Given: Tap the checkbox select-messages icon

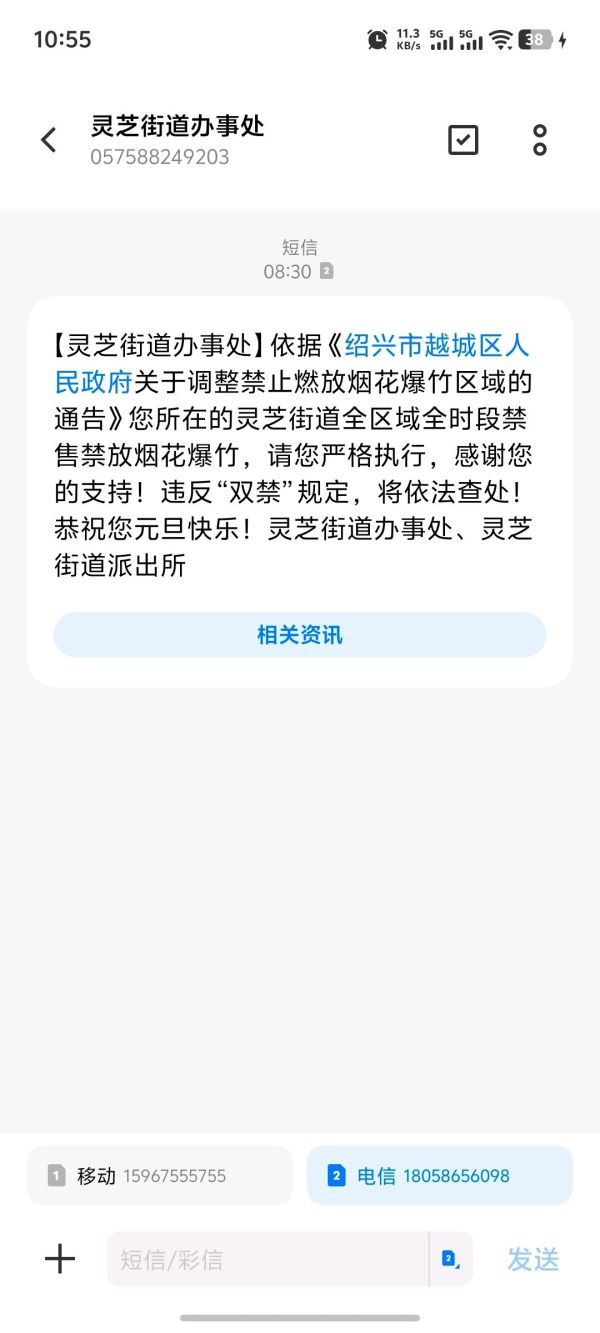Looking at the screenshot, I should pos(463,140).
